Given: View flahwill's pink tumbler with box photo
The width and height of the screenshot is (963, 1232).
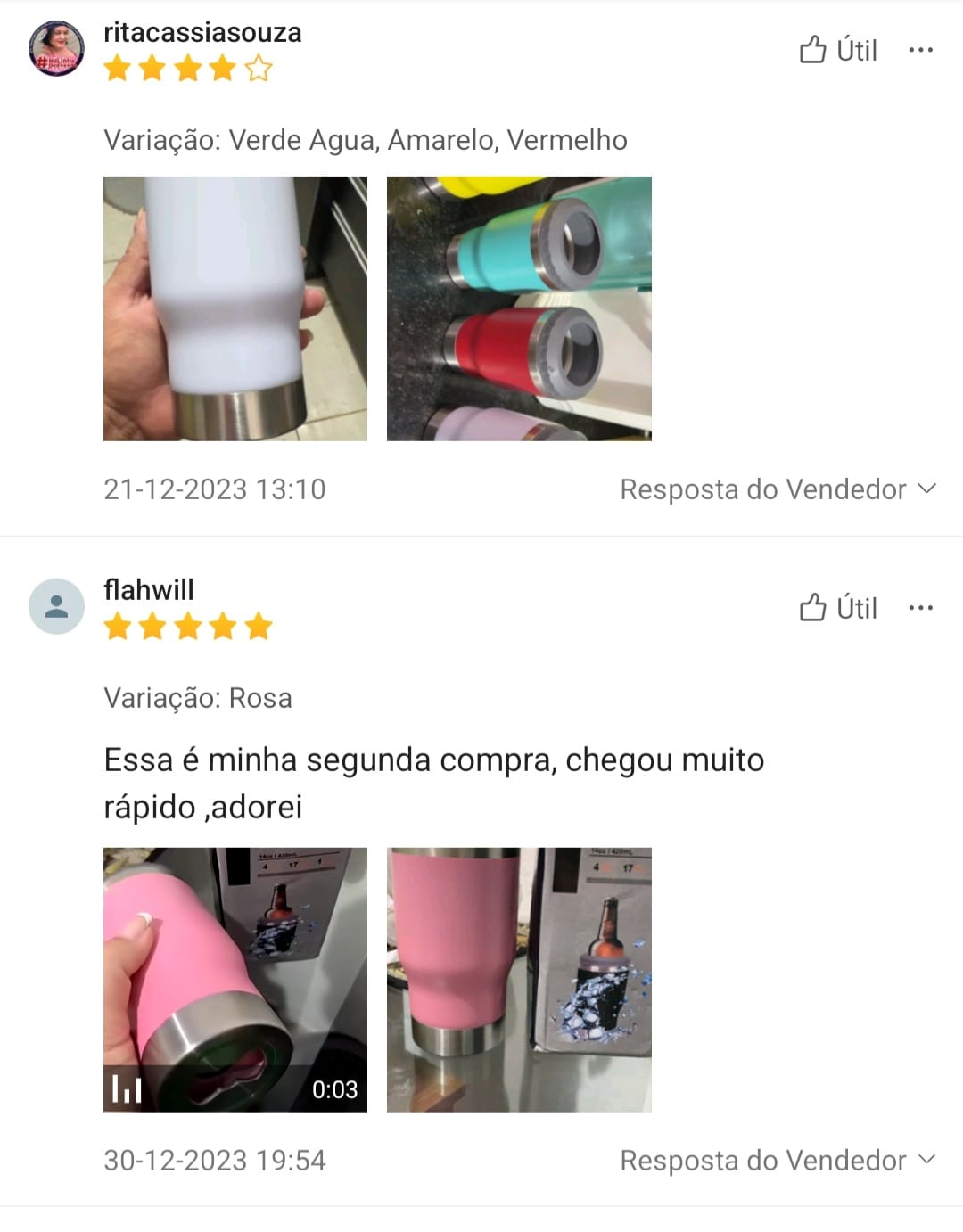Looking at the screenshot, I should (519, 979).
